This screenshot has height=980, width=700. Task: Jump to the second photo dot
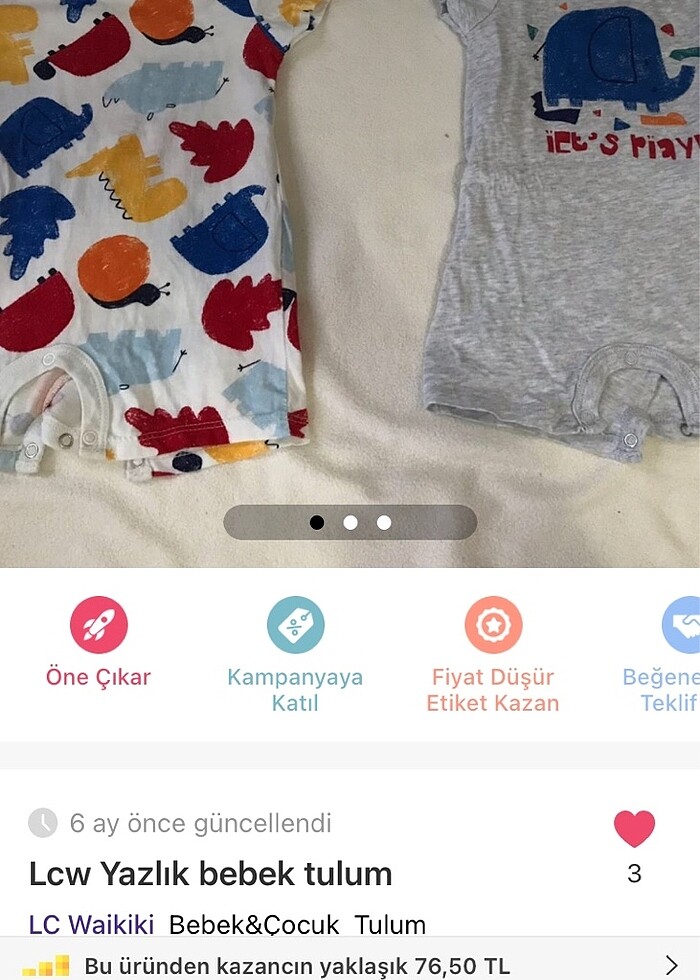pyautogui.click(x=350, y=522)
